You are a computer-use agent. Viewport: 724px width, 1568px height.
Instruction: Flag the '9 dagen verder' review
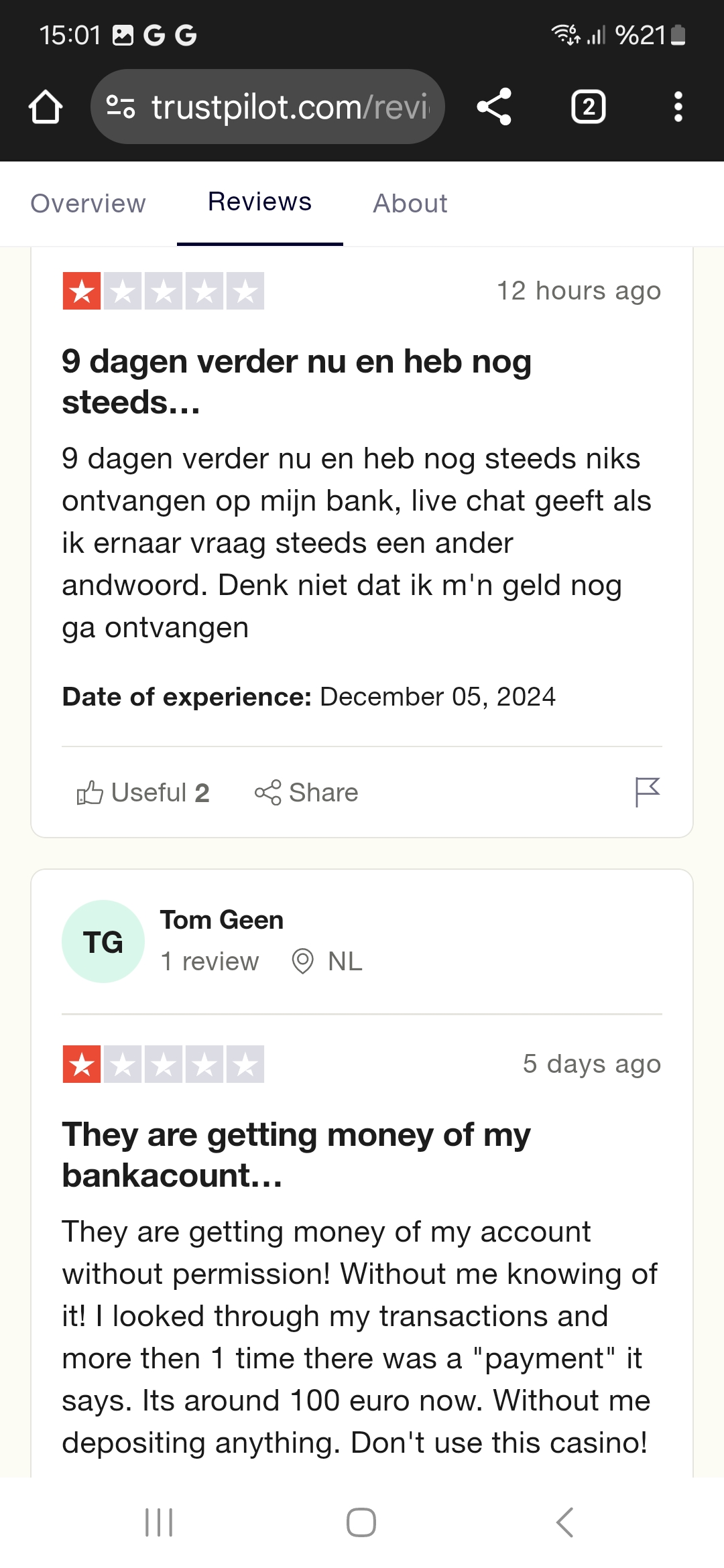(x=648, y=793)
